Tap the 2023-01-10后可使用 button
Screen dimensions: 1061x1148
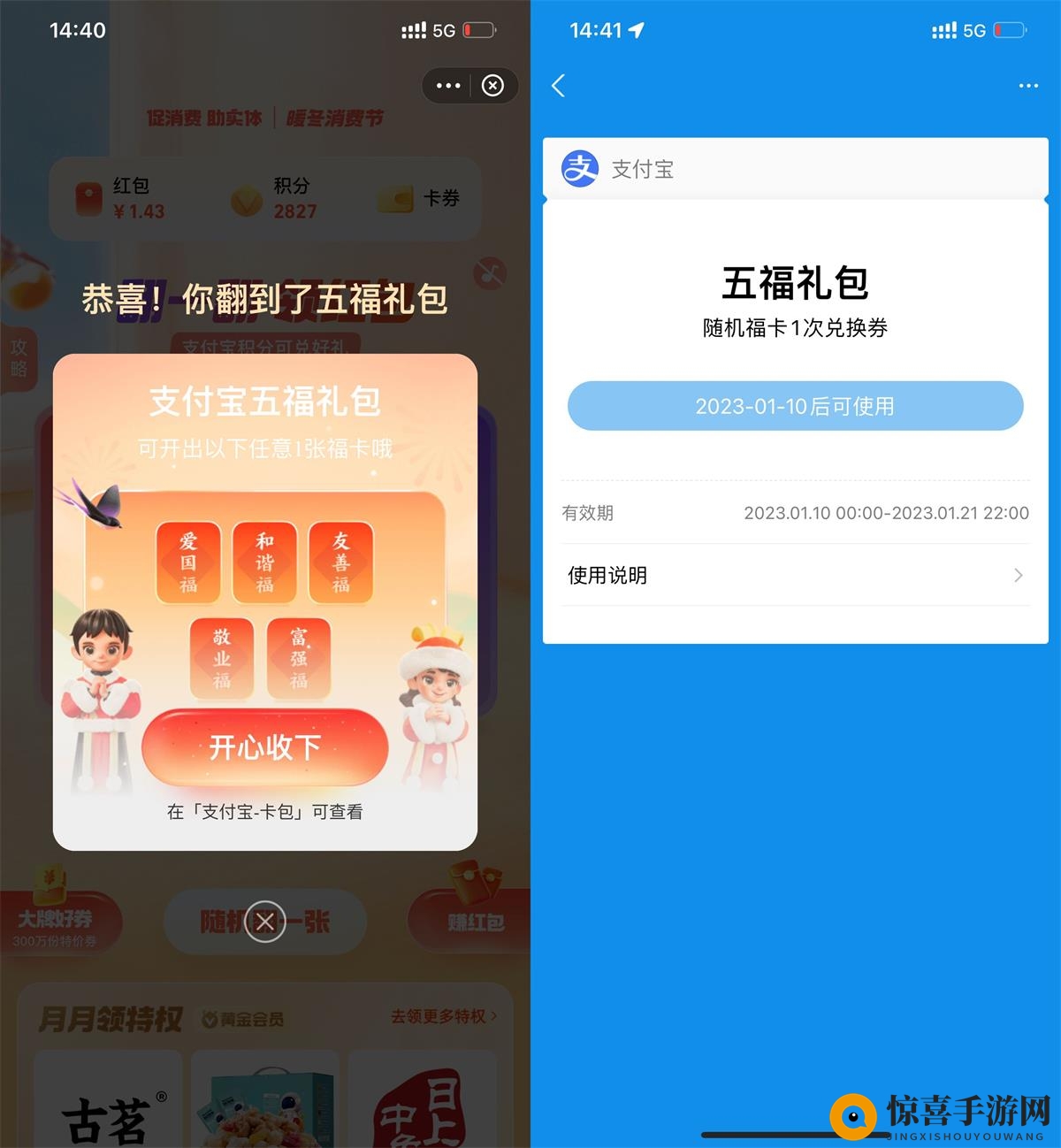point(795,406)
